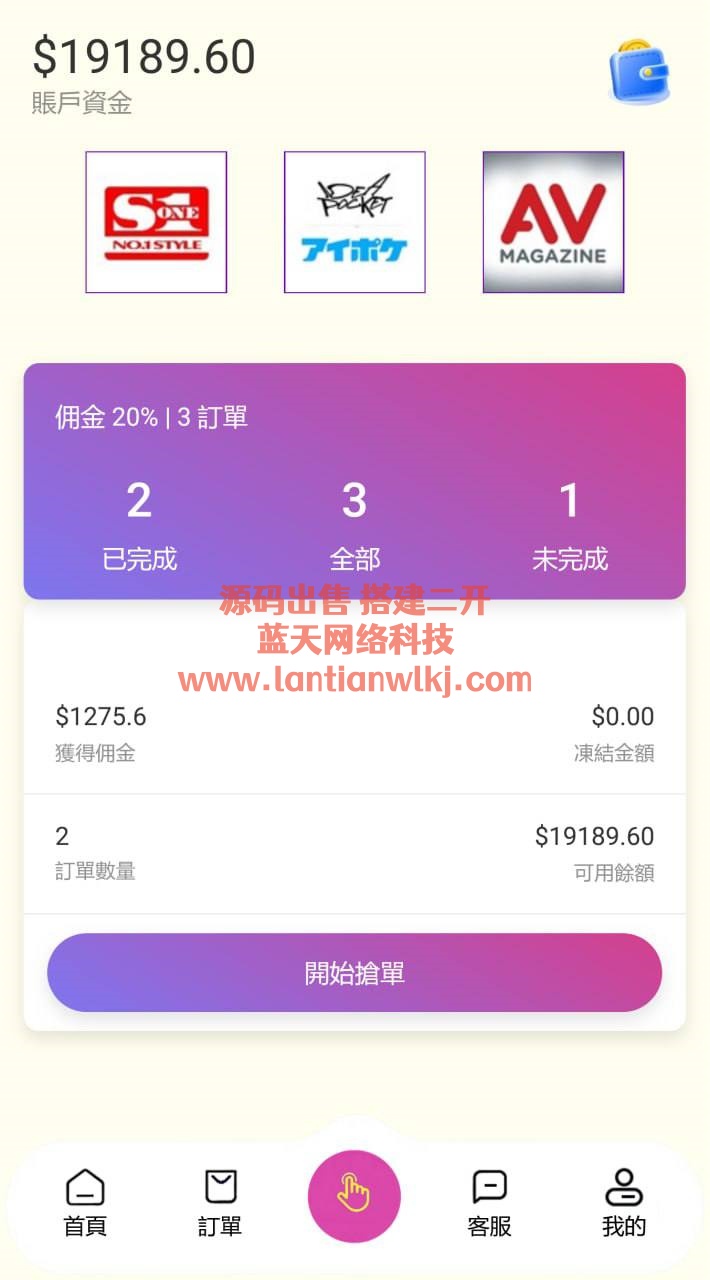710x1280 pixels.
Task: Open the AV Magazine tile
Action: coord(553,222)
